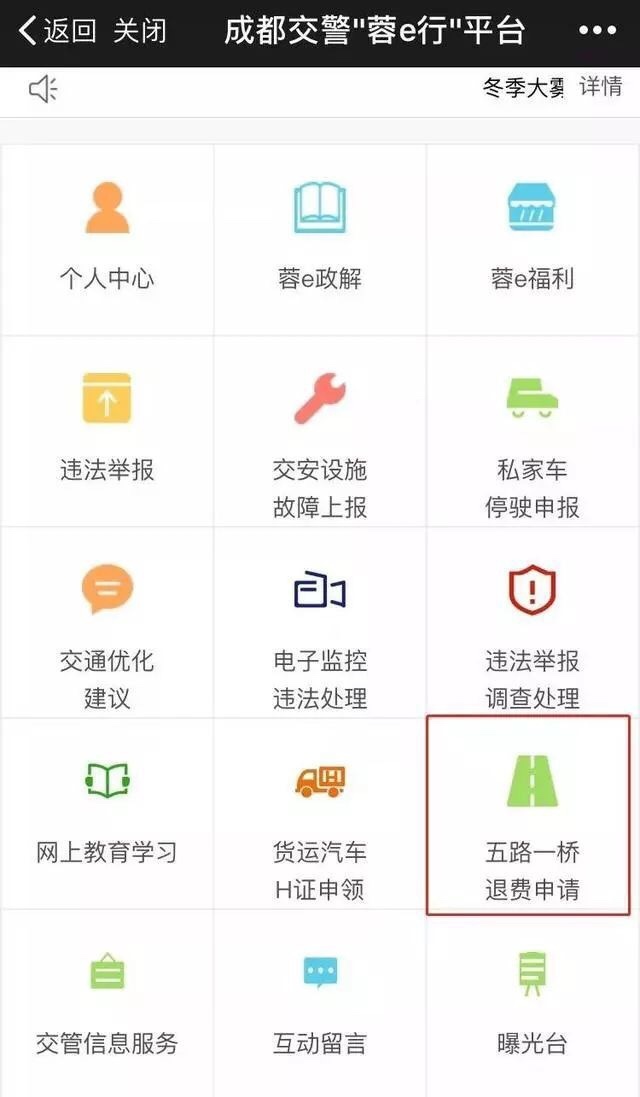Open 个人中心

pyautogui.click(x=107, y=240)
